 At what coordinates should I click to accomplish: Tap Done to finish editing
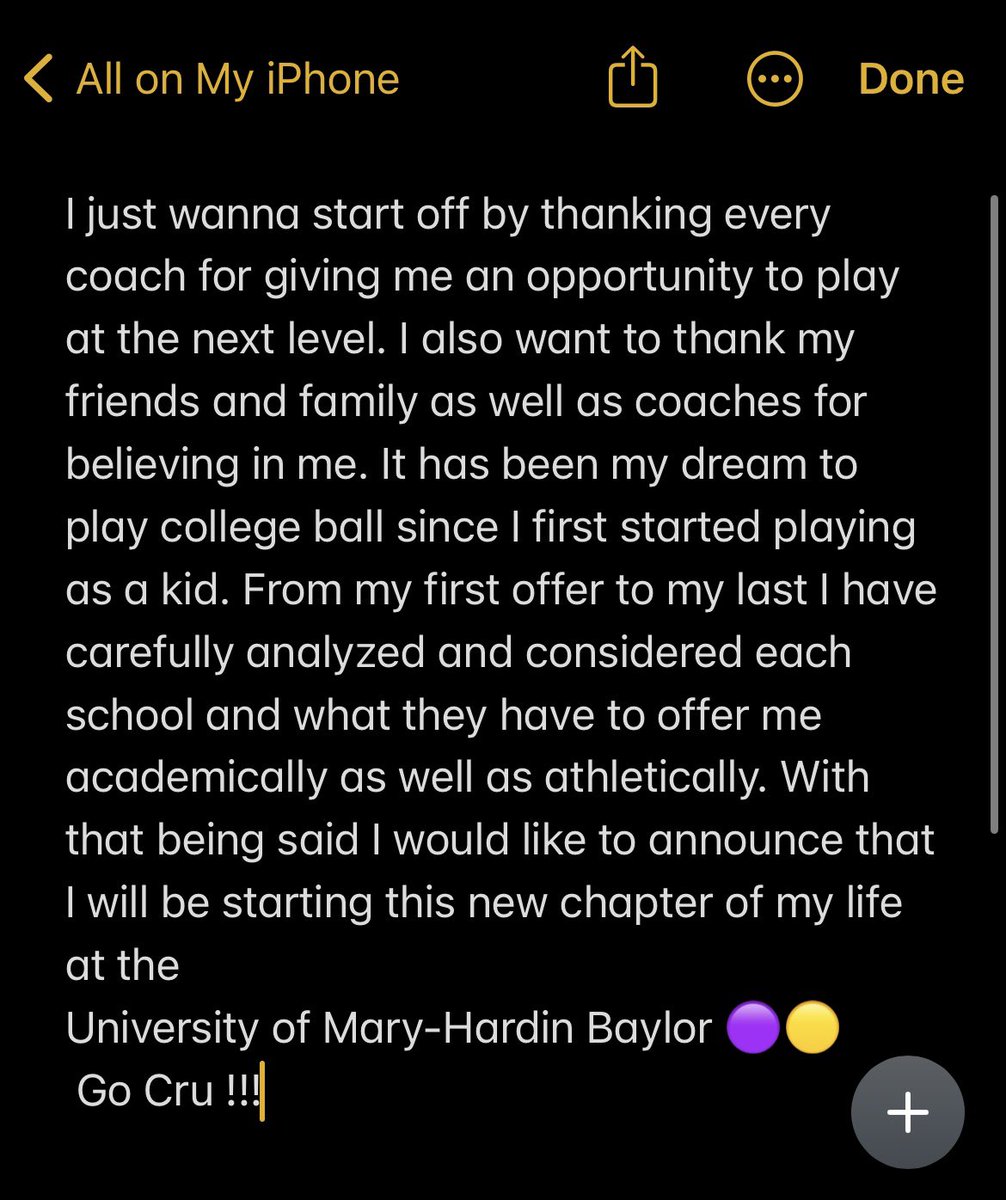point(910,80)
